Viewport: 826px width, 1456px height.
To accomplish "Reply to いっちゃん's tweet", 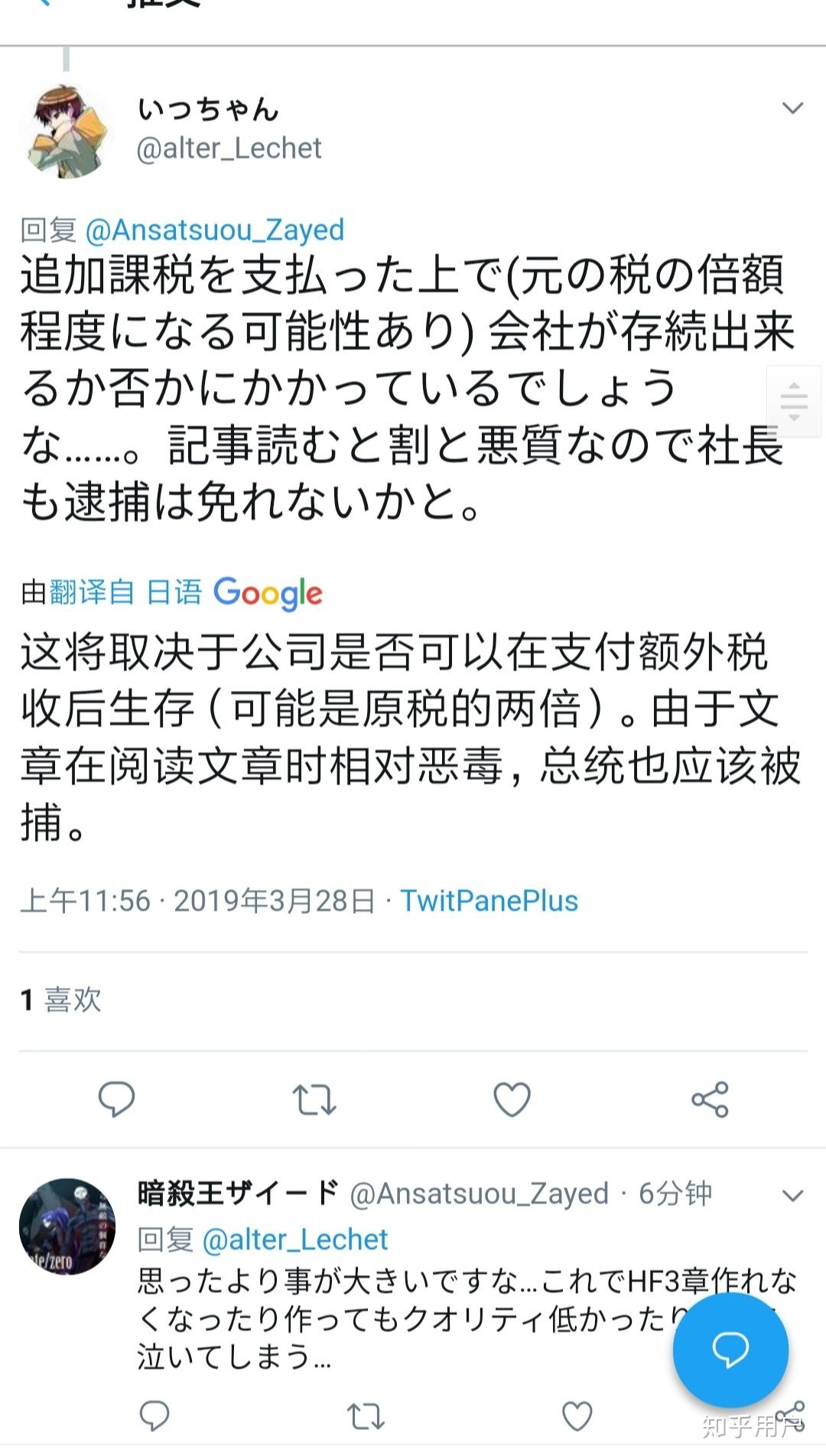I will click(x=116, y=1099).
